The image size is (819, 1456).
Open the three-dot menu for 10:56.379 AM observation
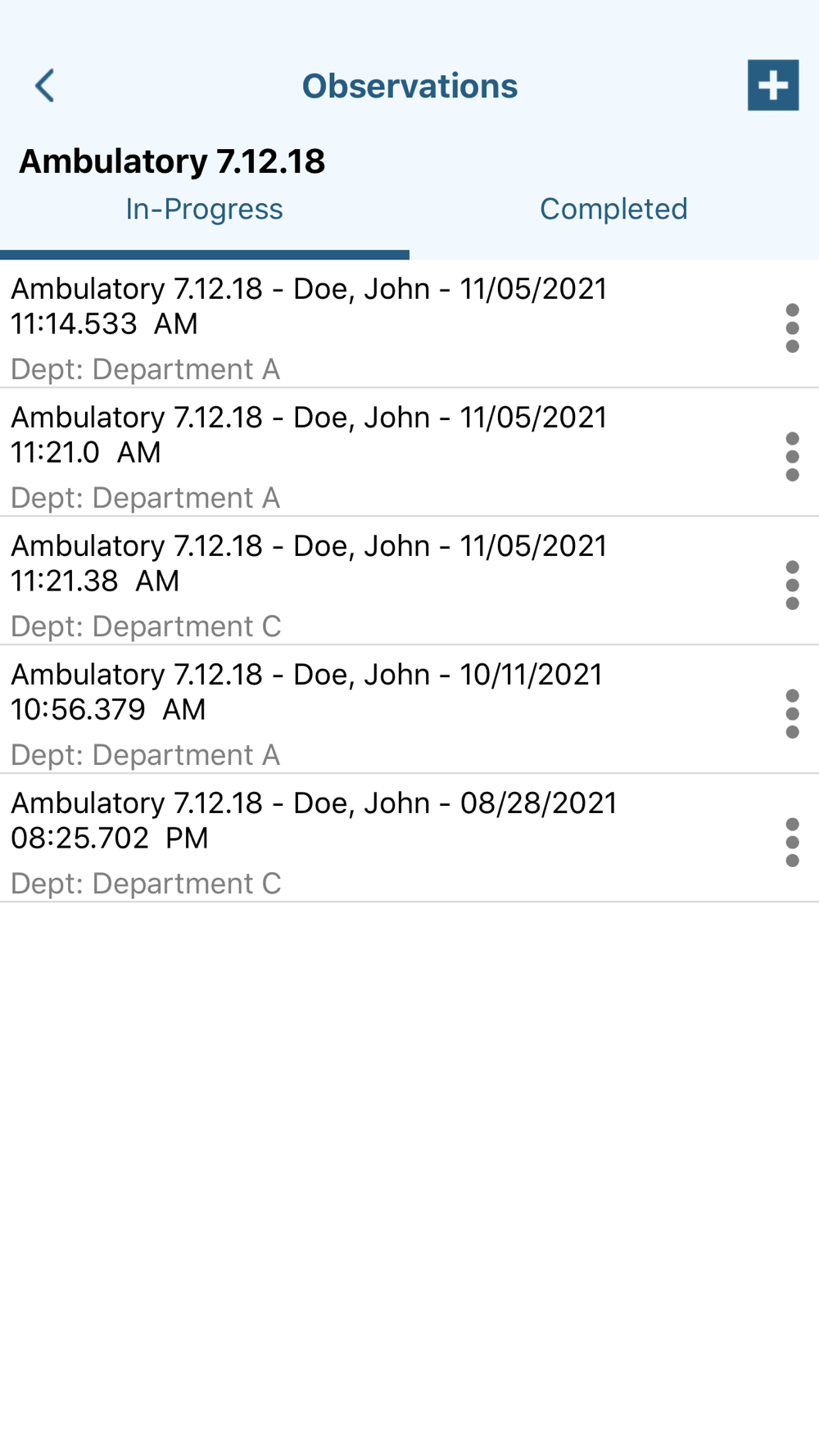pyautogui.click(x=792, y=714)
